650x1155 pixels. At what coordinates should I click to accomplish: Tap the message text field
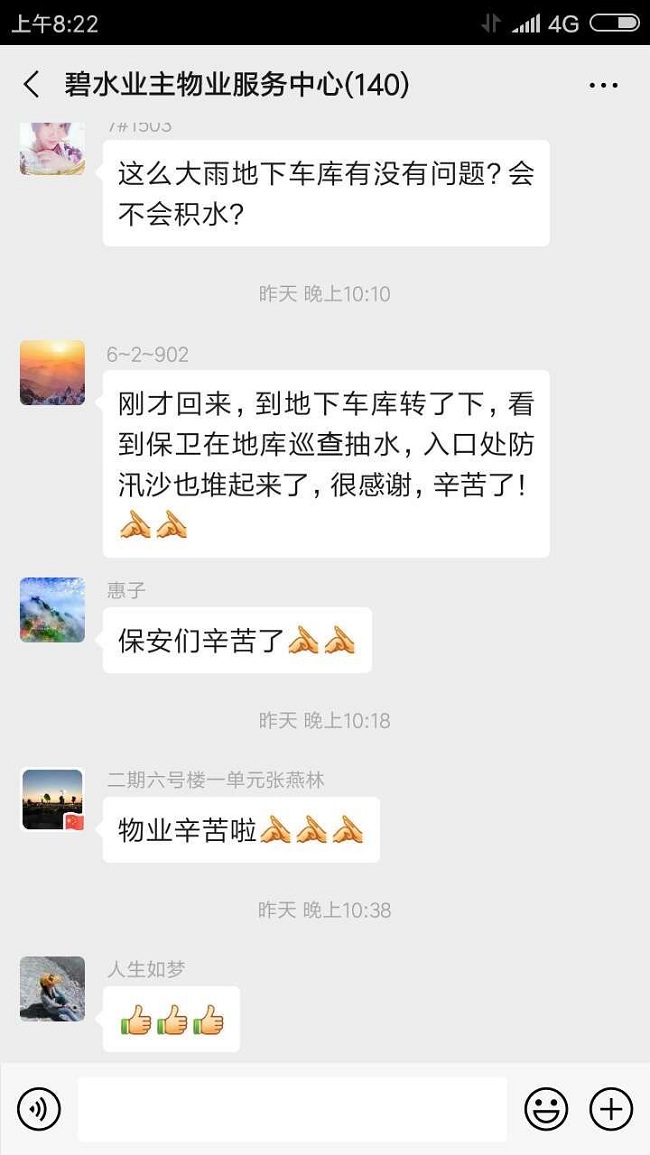pyautogui.click(x=292, y=1109)
